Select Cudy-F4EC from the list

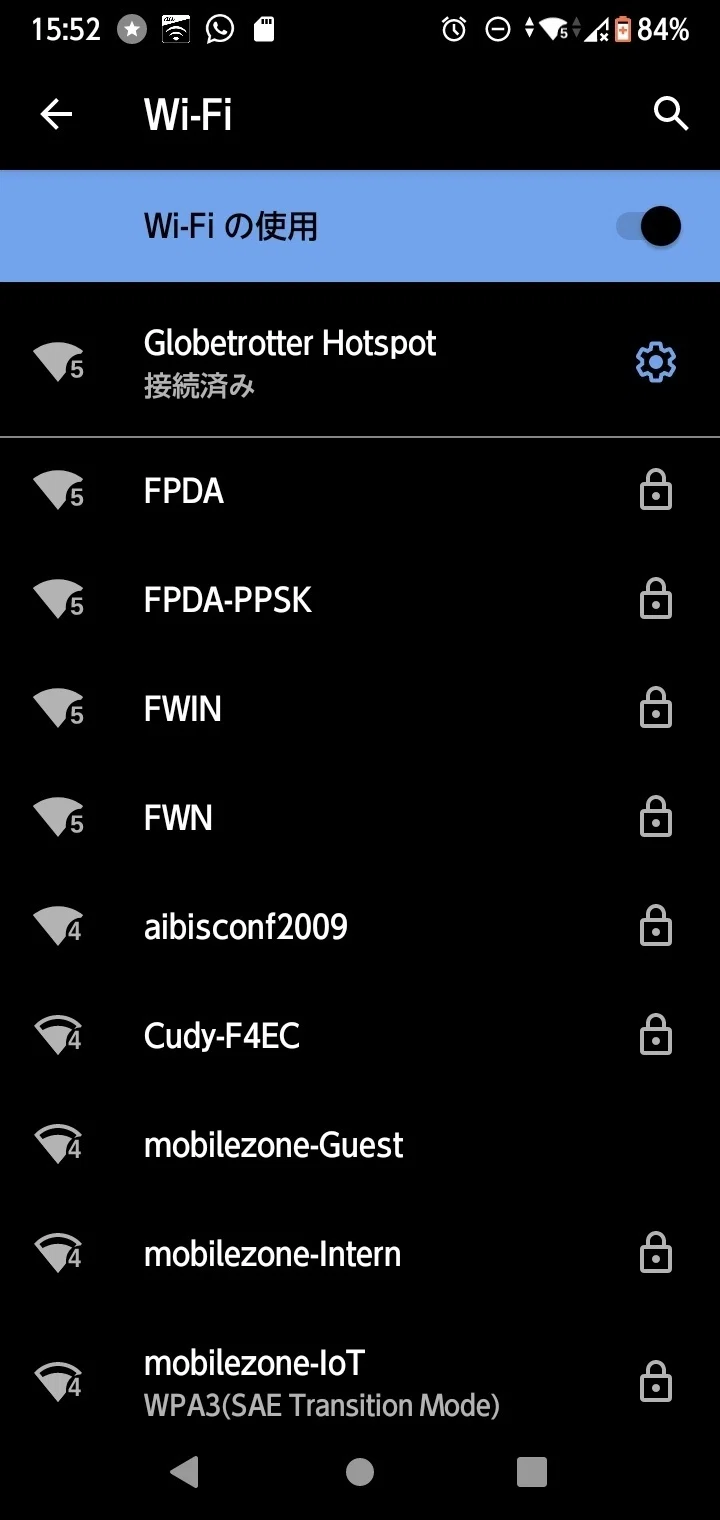pos(360,1036)
